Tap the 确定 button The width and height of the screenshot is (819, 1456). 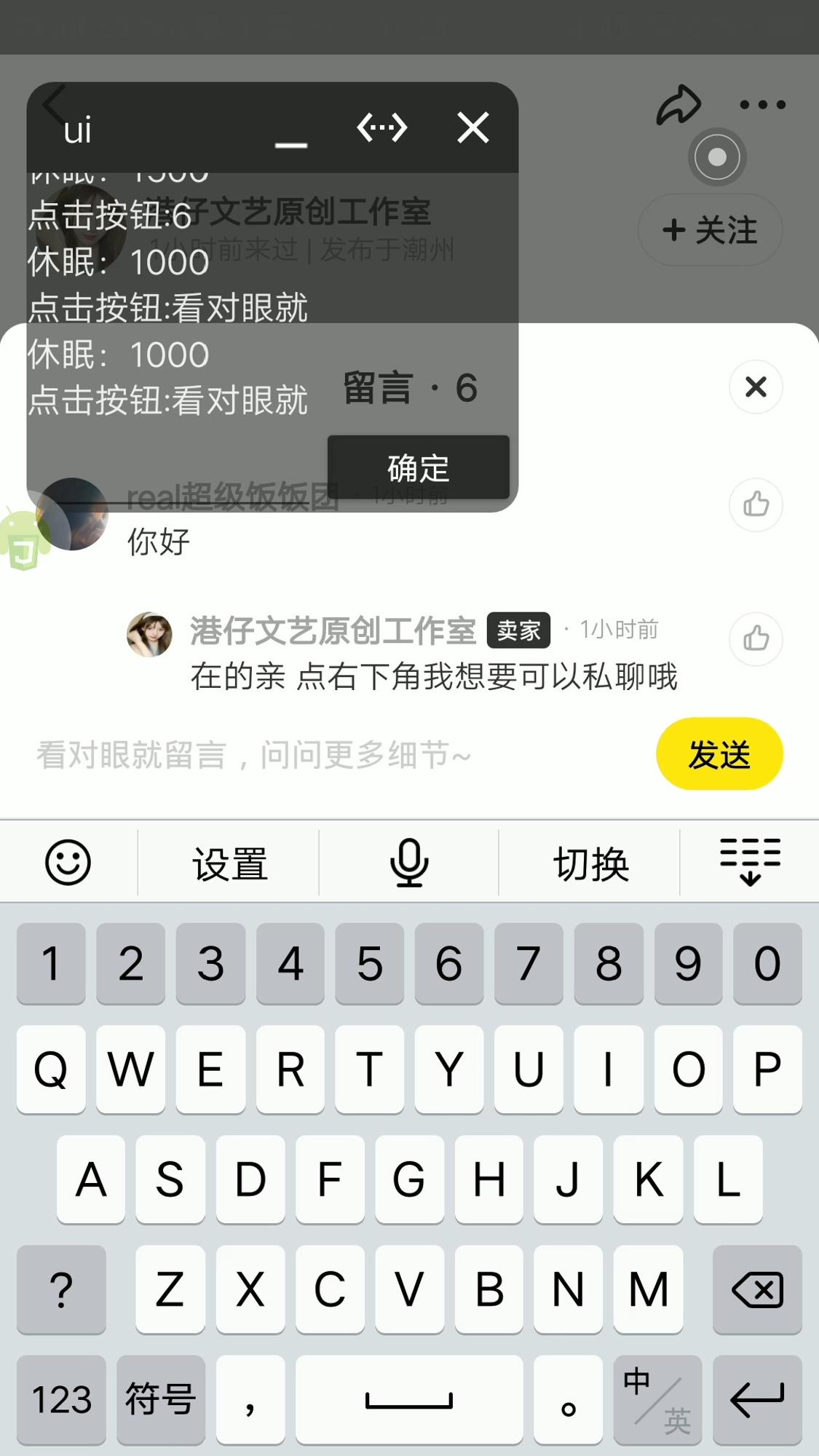point(418,467)
